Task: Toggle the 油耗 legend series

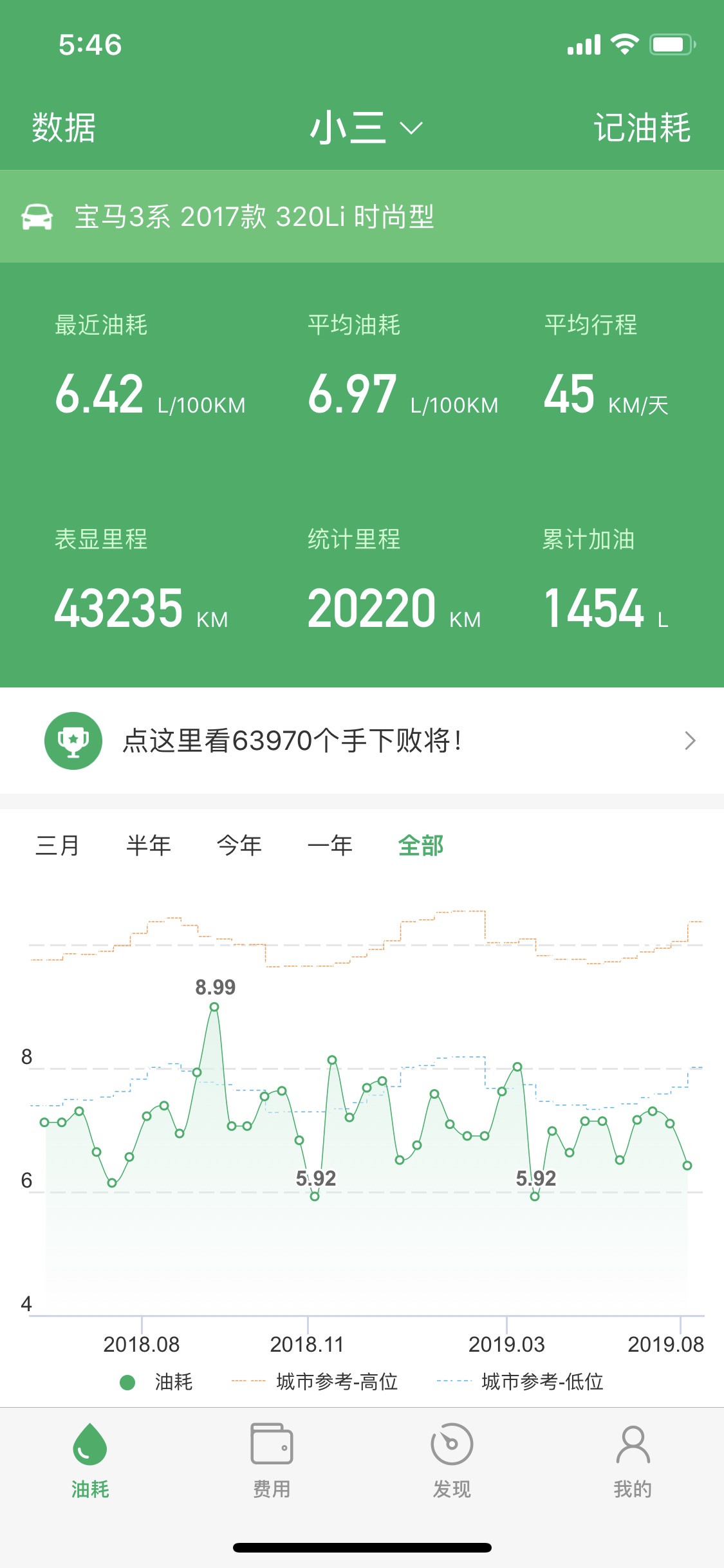Action: [156, 1381]
